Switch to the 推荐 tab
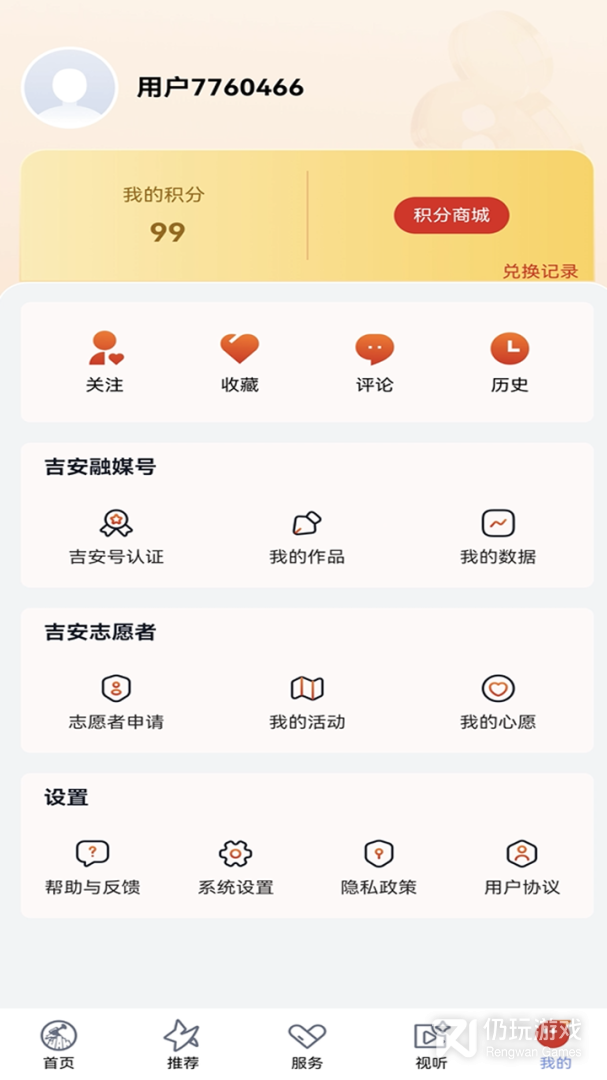 tap(182, 1045)
